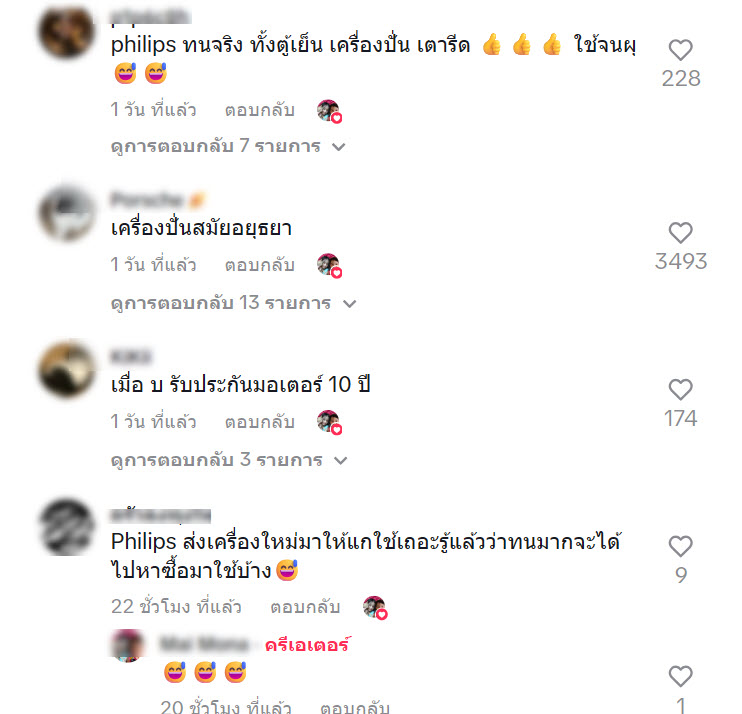Expand ดูการตอบกลับ 7 รายการ replies
Viewport: 742px width, 714px height.
(x=228, y=146)
